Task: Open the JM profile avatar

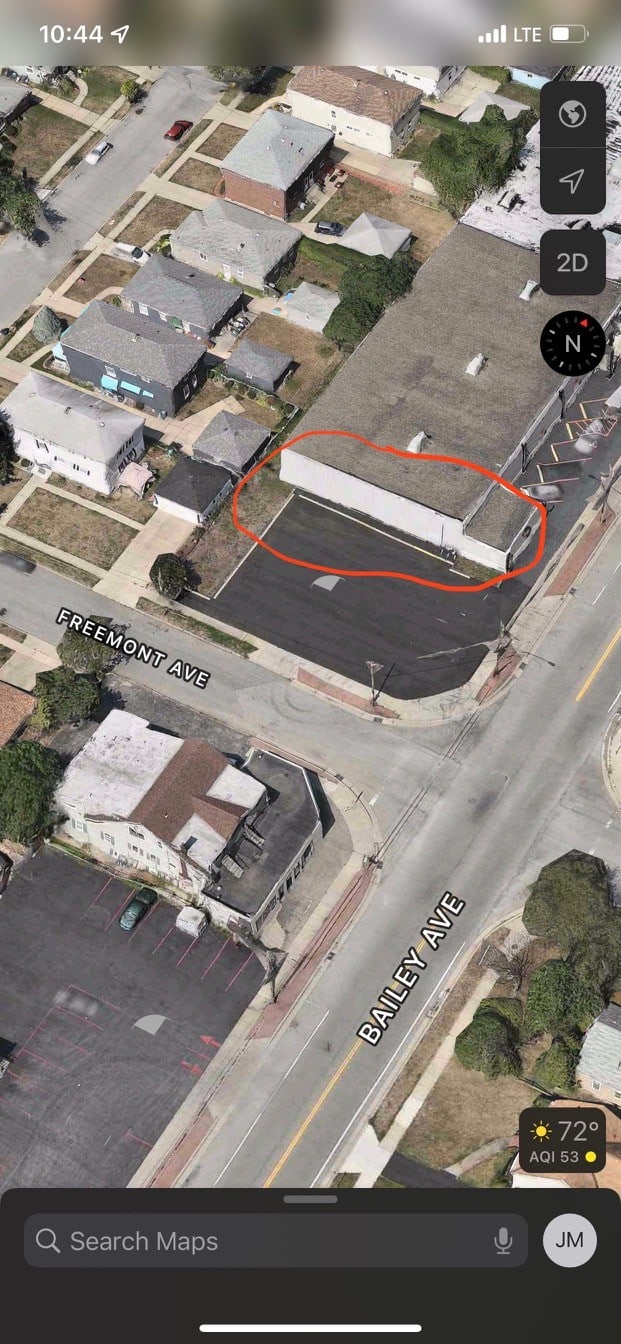Action: [570, 1241]
